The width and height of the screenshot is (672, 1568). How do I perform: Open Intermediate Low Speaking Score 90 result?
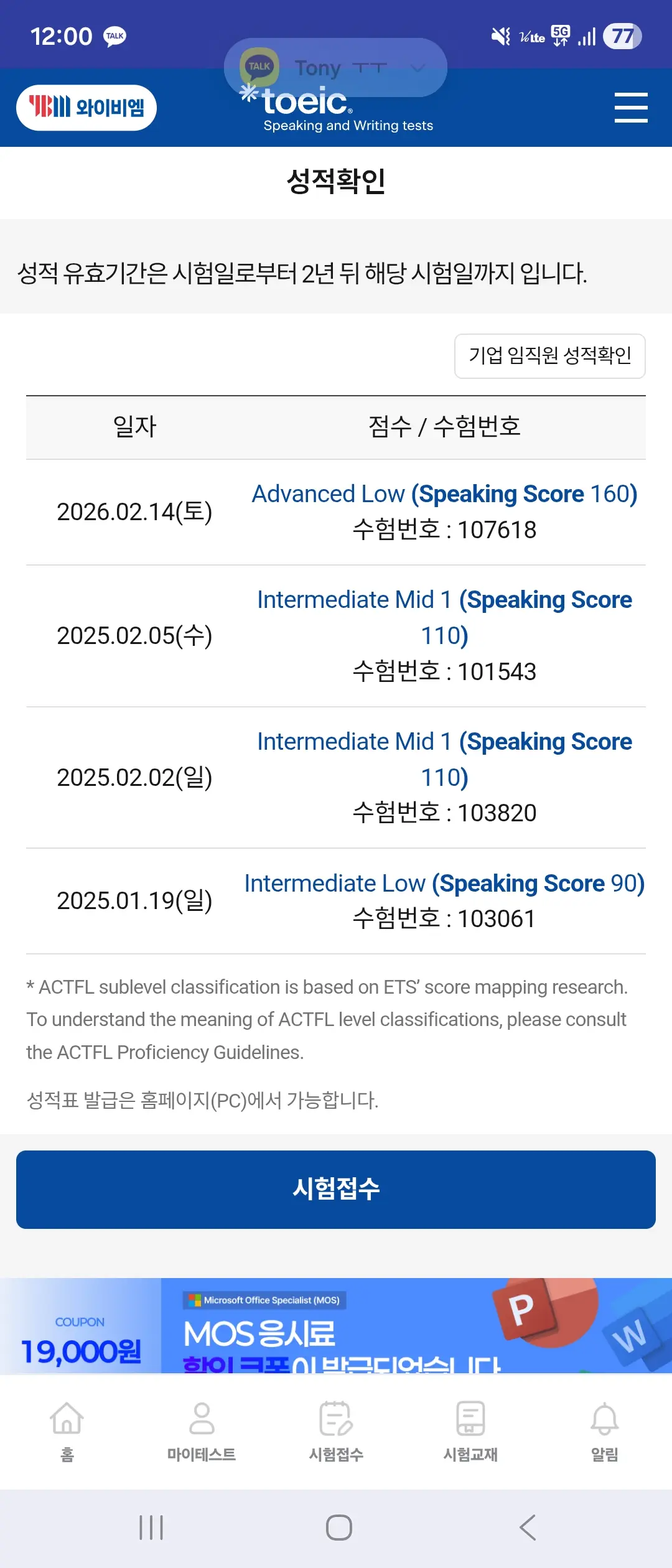click(x=444, y=884)
